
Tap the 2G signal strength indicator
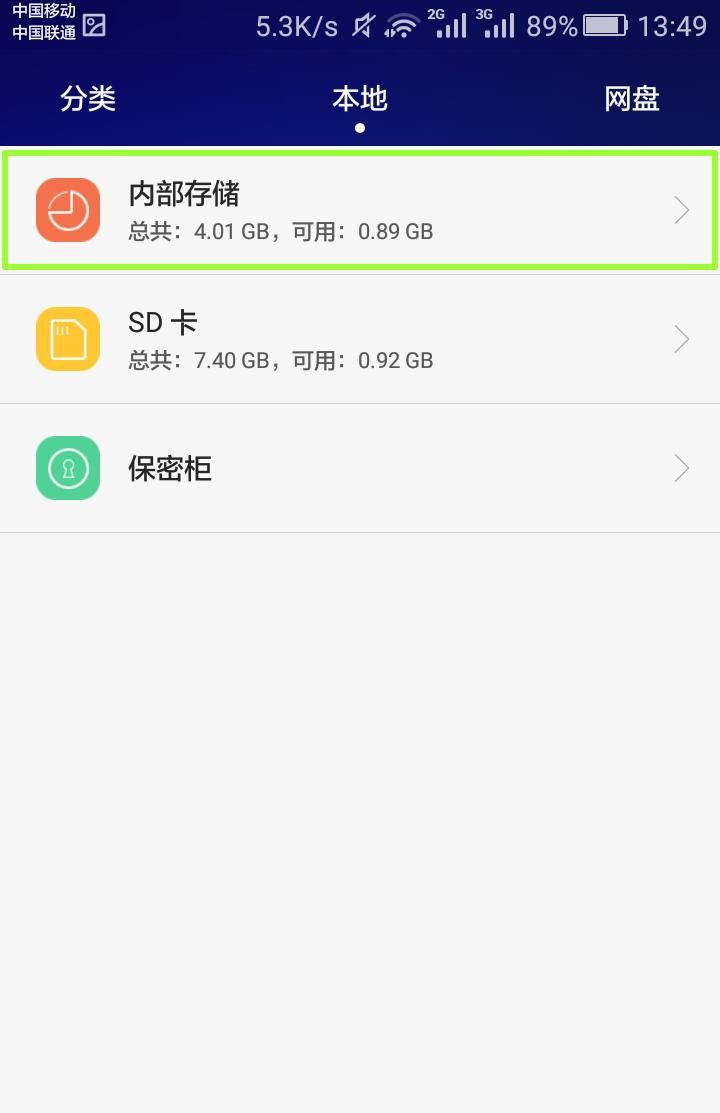pos(448,26)
